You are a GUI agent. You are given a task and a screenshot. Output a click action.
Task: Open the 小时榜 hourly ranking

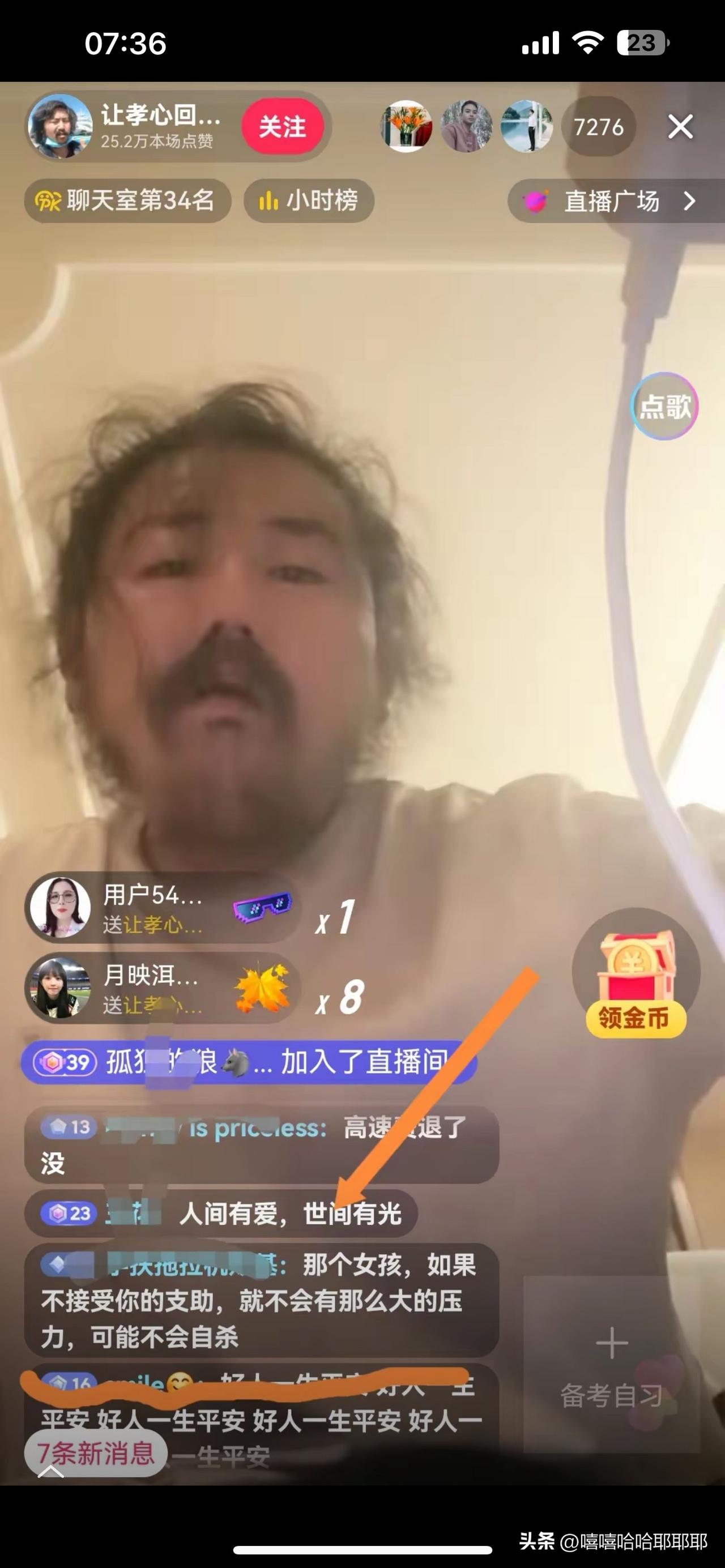[x=309, y=200]
